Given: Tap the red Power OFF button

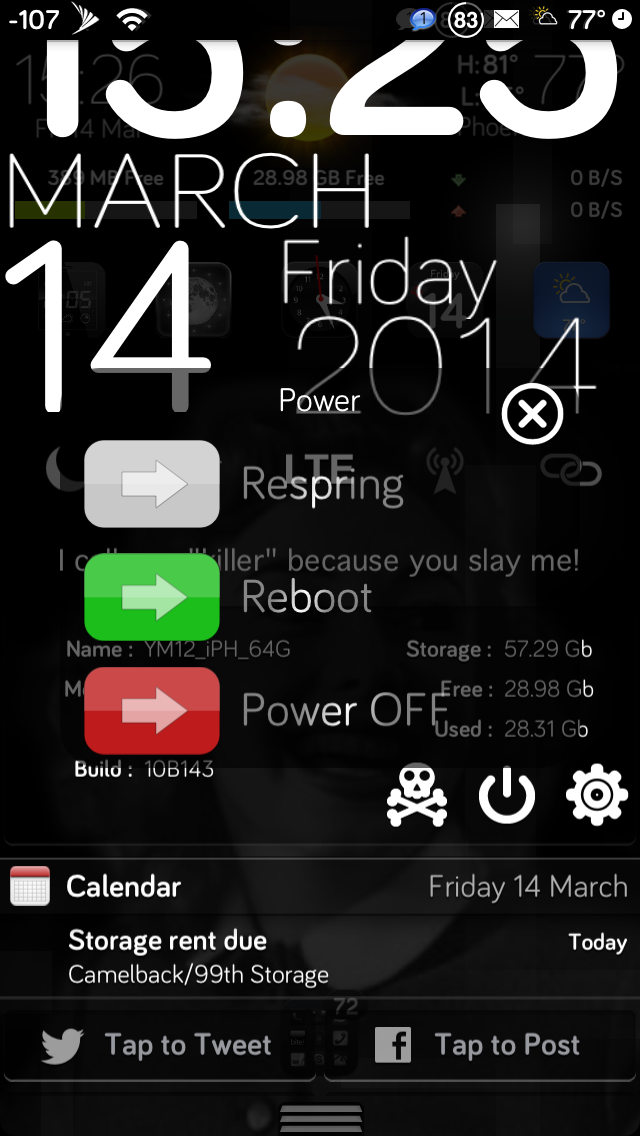Looking at the screenshot, I should tap(152, 710).
